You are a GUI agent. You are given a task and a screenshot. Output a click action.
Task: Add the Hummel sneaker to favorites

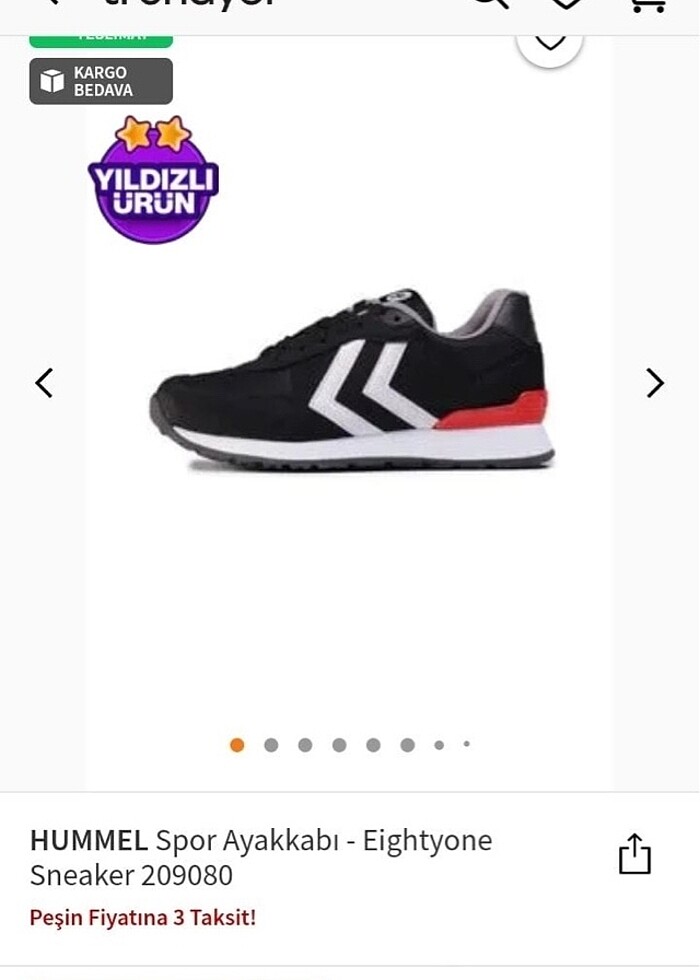coord(549,42)
